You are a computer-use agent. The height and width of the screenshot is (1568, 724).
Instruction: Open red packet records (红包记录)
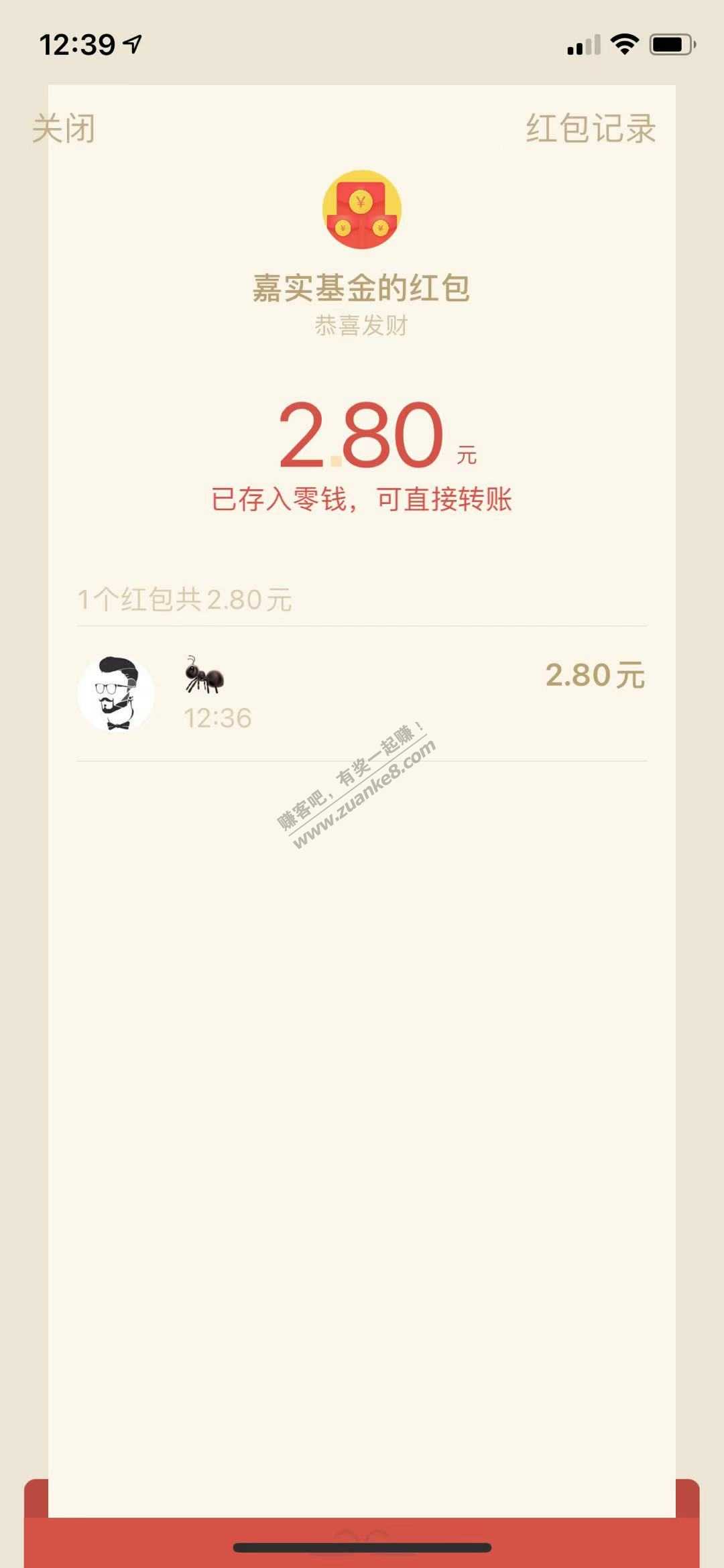tap(590, 128)
